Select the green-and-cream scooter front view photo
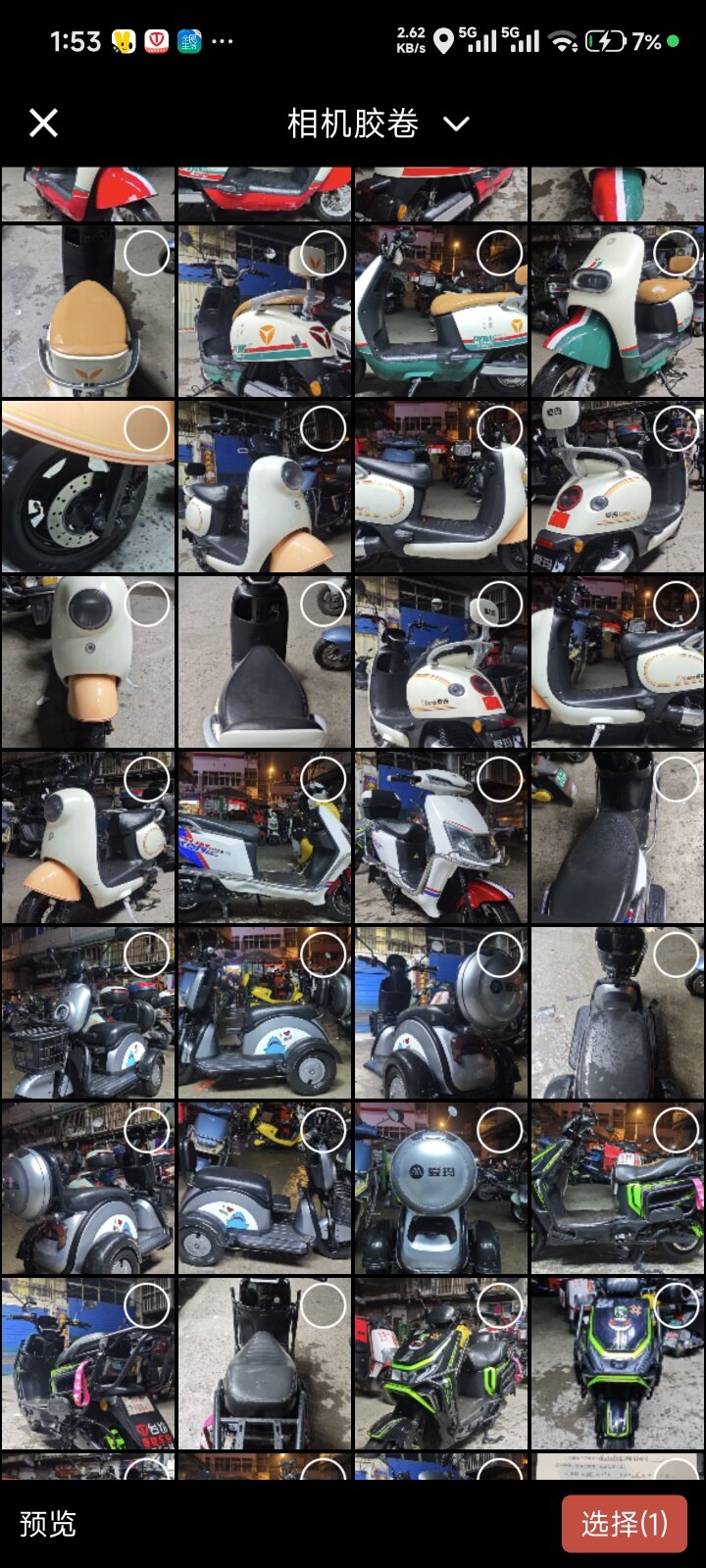The width and height of the screenshot is (706, 1568). (x=676, y=253)
